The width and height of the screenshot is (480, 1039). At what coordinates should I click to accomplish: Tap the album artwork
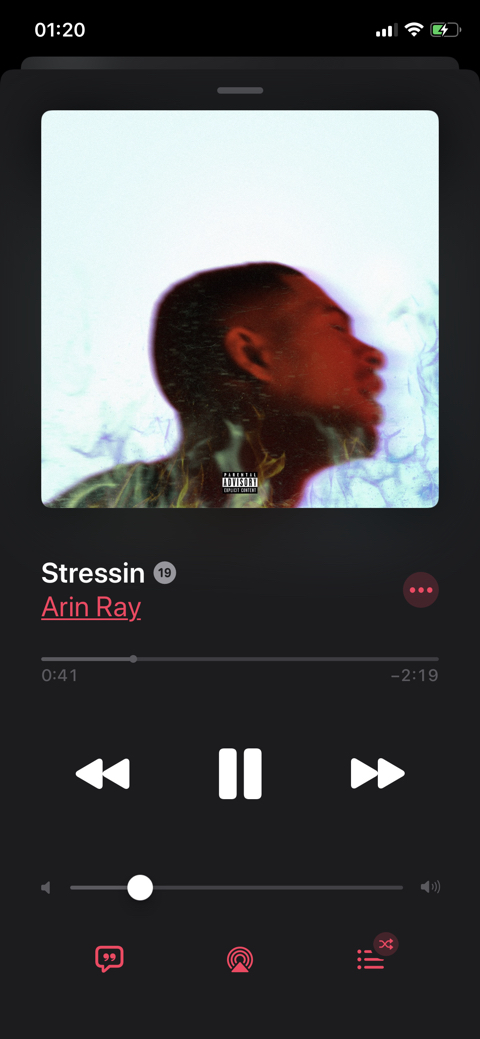click(x=240, y=309)
